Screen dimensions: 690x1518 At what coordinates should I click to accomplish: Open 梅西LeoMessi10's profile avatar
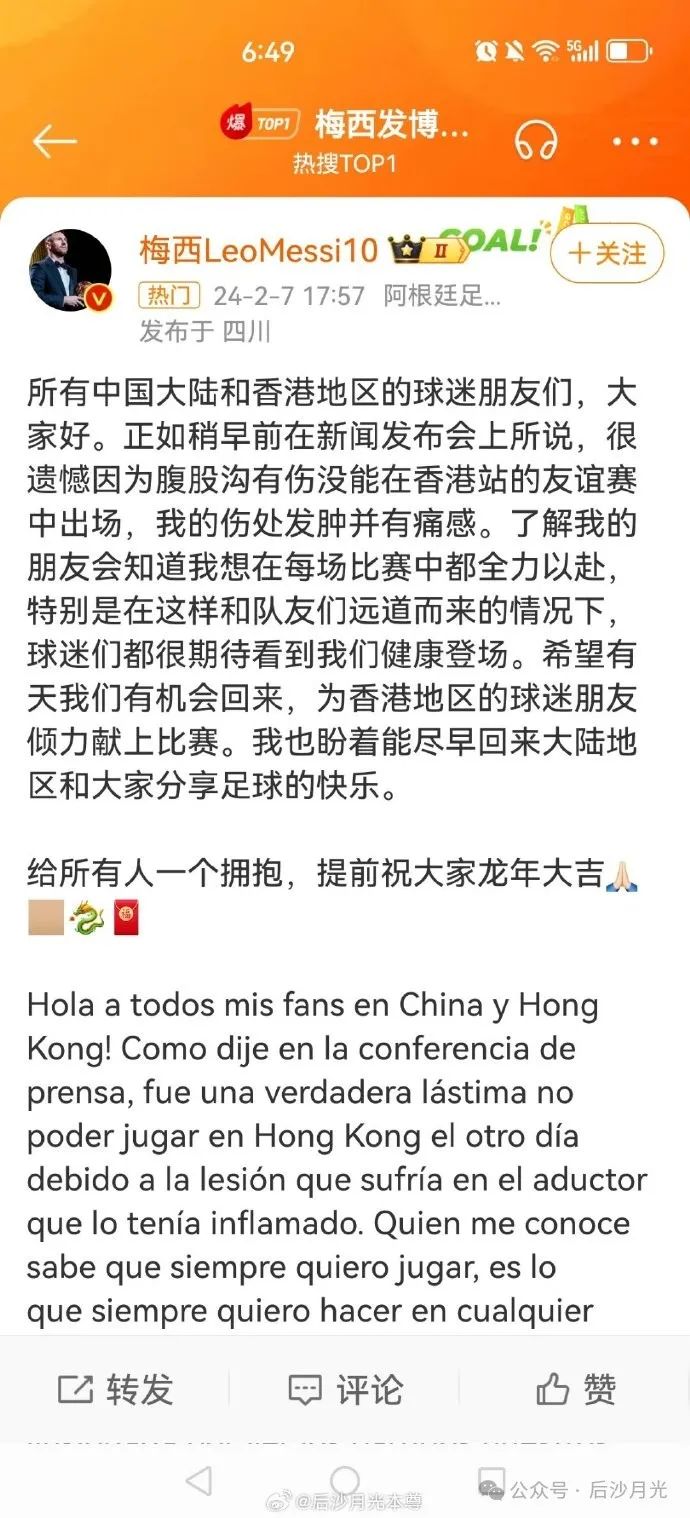click(x=70, y=270)
